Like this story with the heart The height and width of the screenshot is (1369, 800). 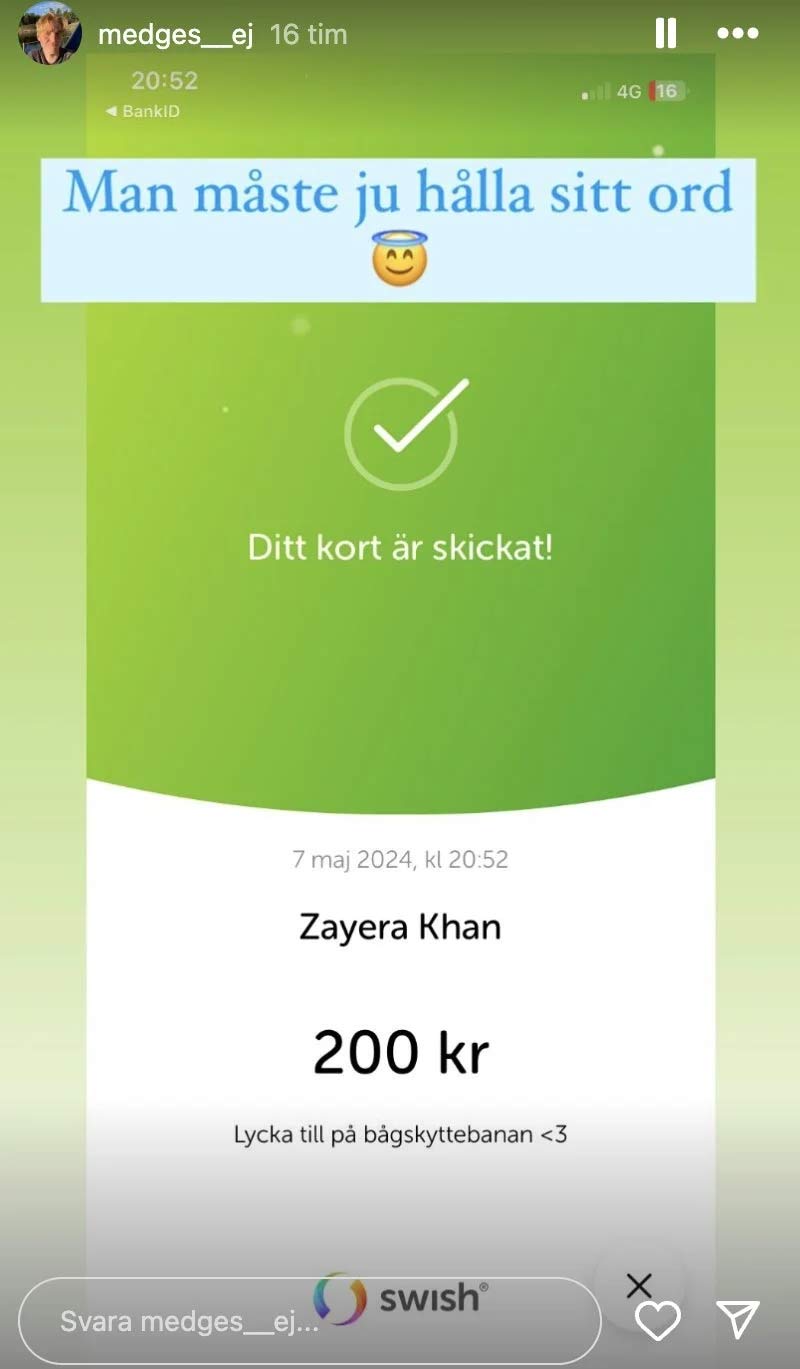pos(658,1320)
